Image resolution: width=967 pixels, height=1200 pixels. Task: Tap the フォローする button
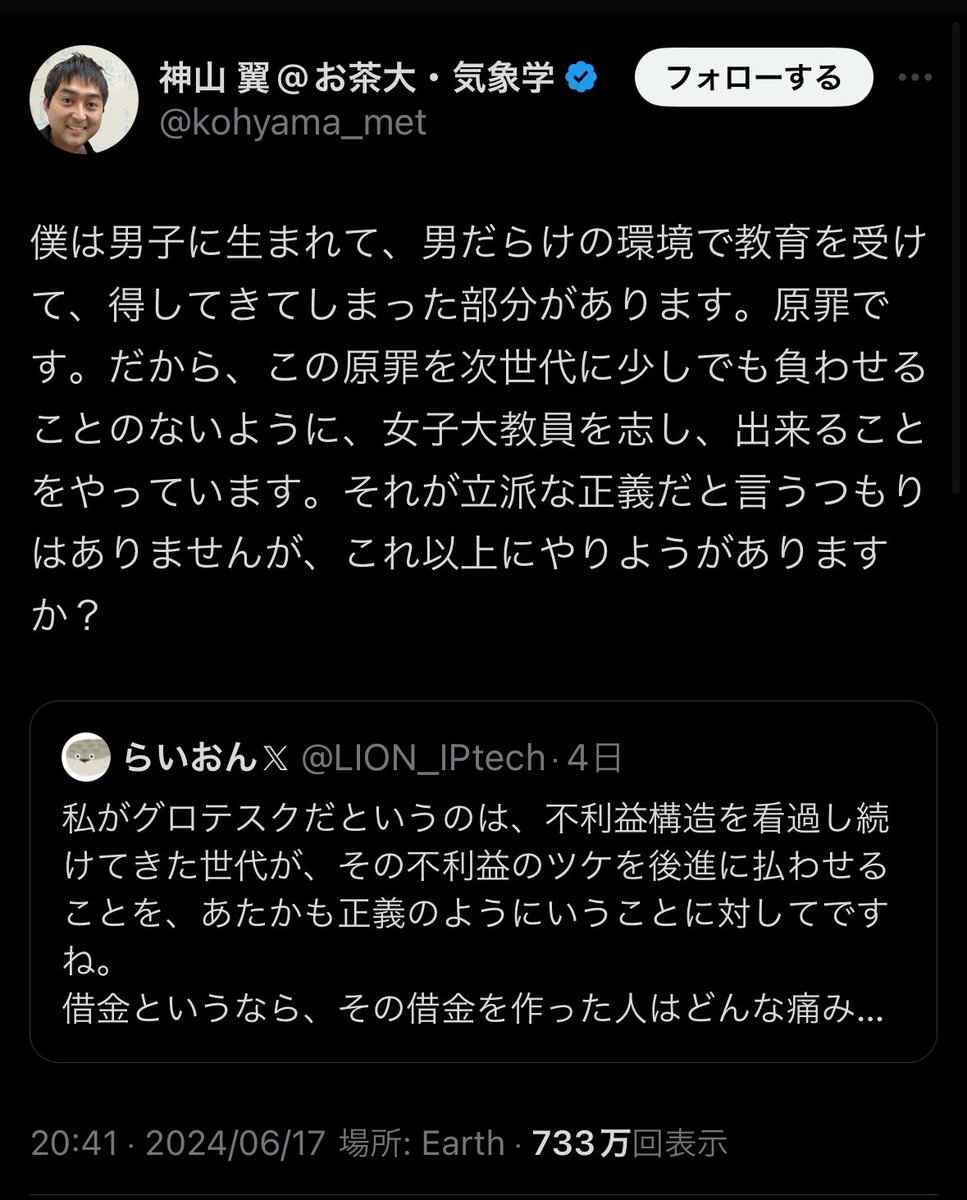[753, 78]
